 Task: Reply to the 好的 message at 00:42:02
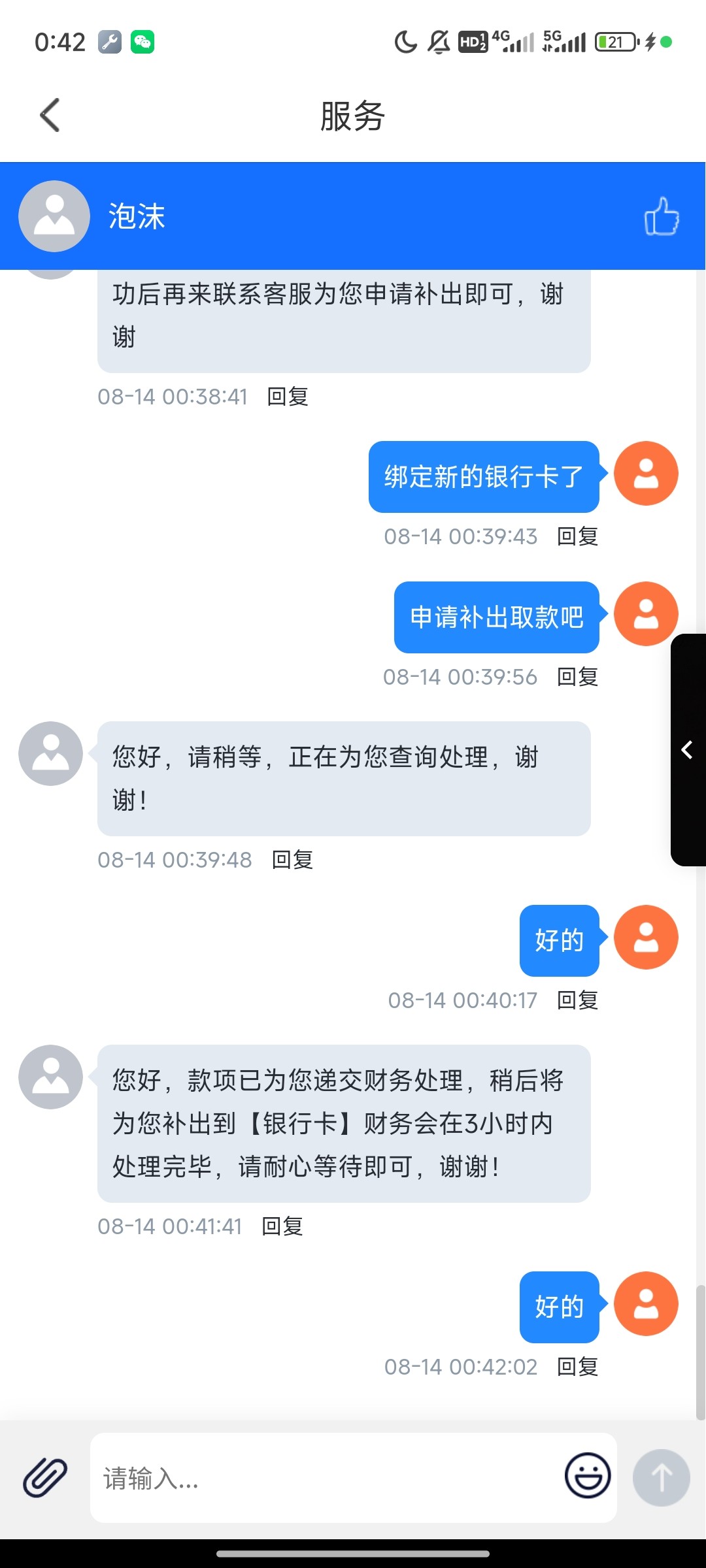click(577, 1367)
